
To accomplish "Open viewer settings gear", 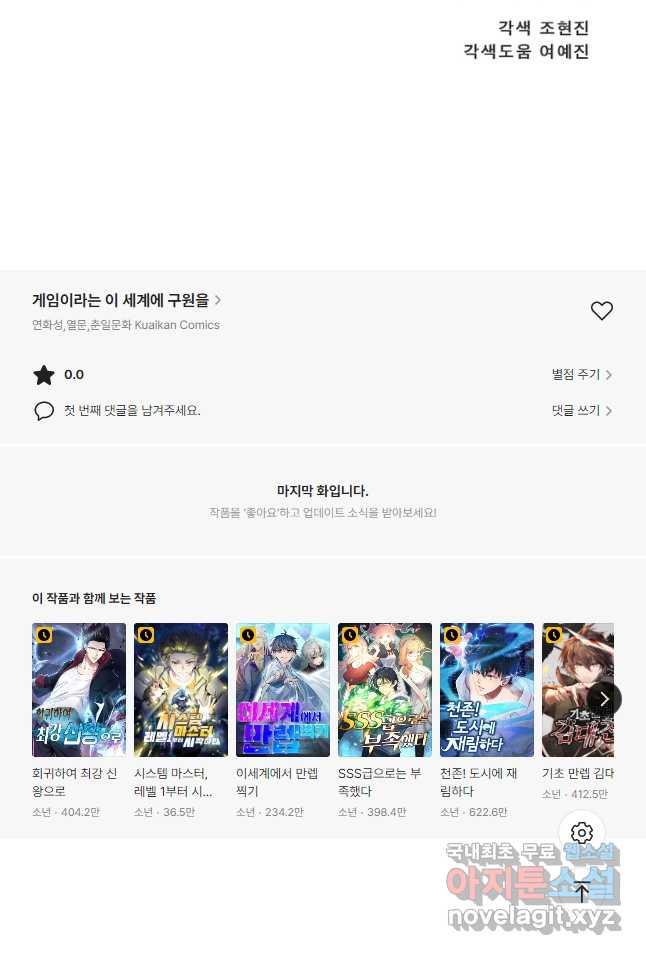I will point(582,833).
